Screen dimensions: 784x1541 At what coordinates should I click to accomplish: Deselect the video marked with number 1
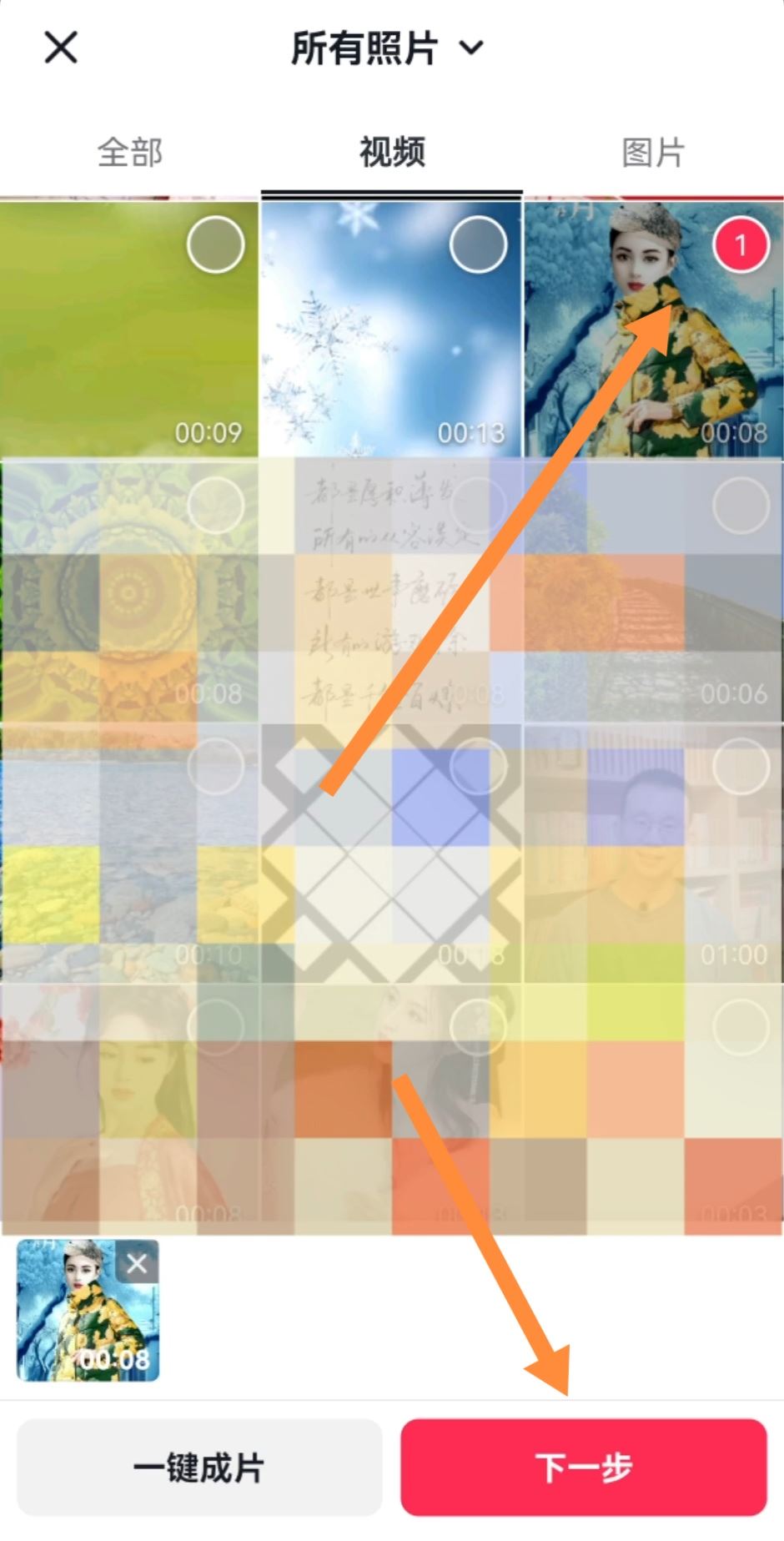pyautogui.click(x=741, y=245)
